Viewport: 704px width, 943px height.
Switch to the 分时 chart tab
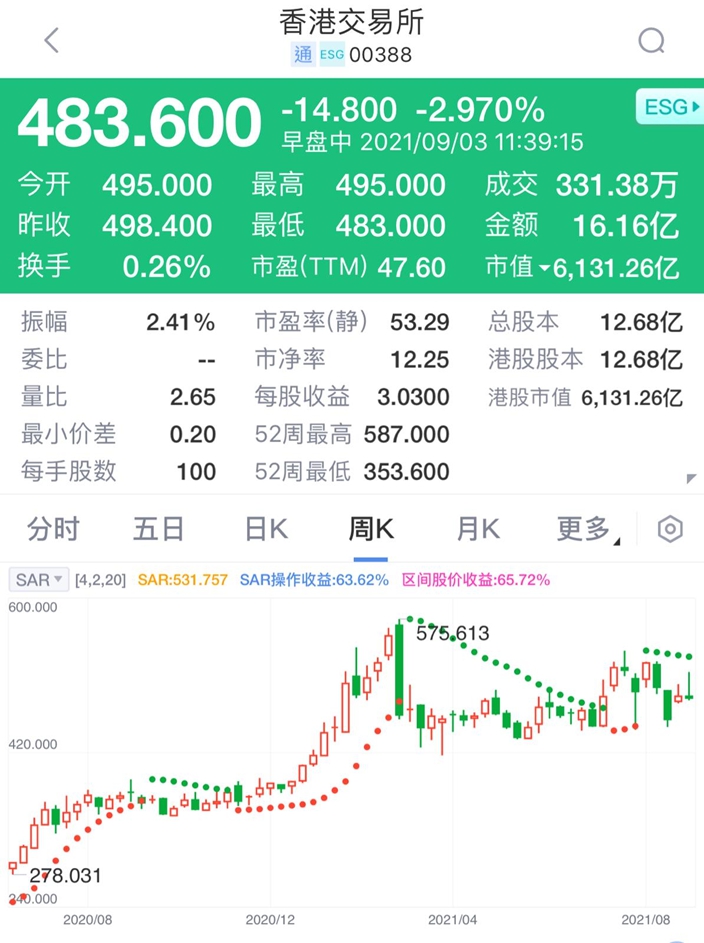point(54,530)
